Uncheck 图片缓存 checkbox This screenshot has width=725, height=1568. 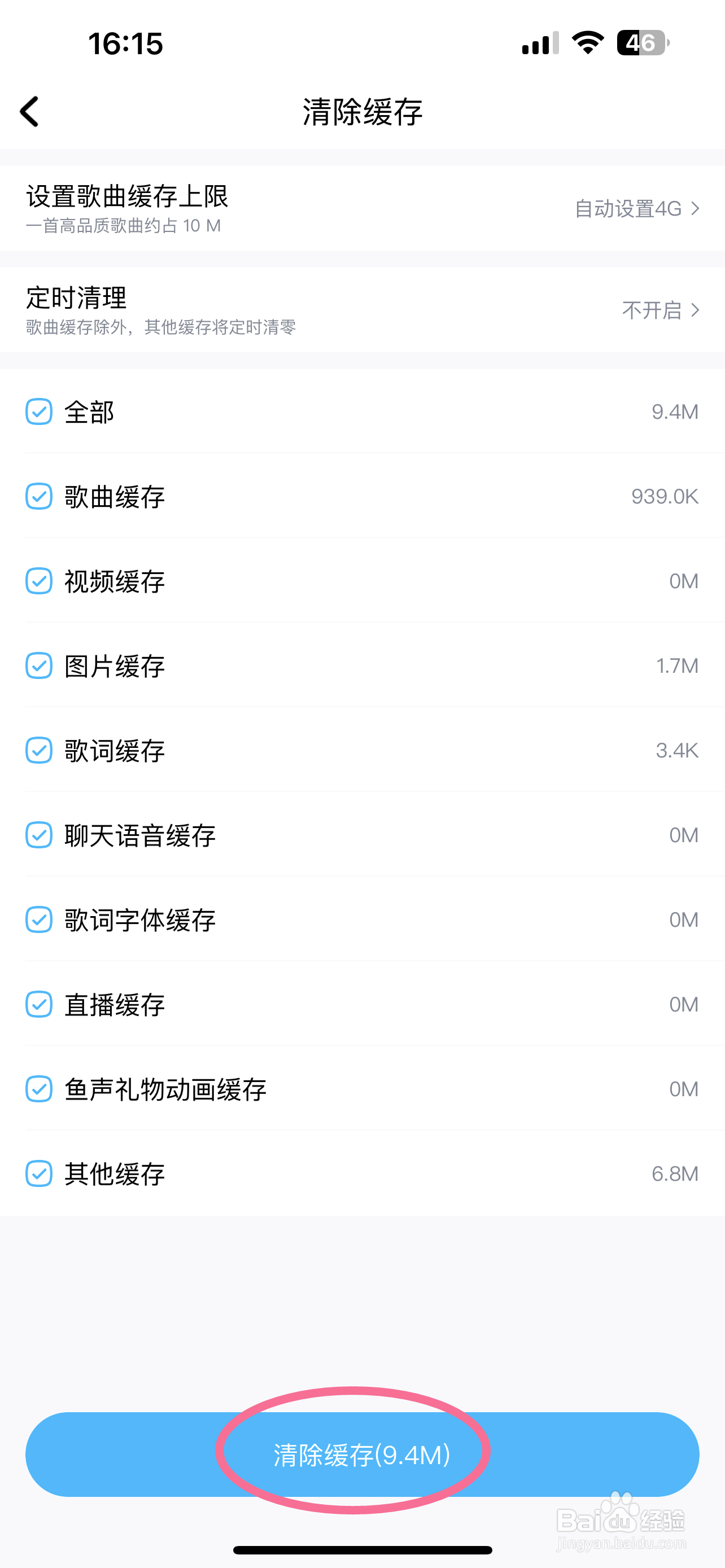[x=39, y=666]
